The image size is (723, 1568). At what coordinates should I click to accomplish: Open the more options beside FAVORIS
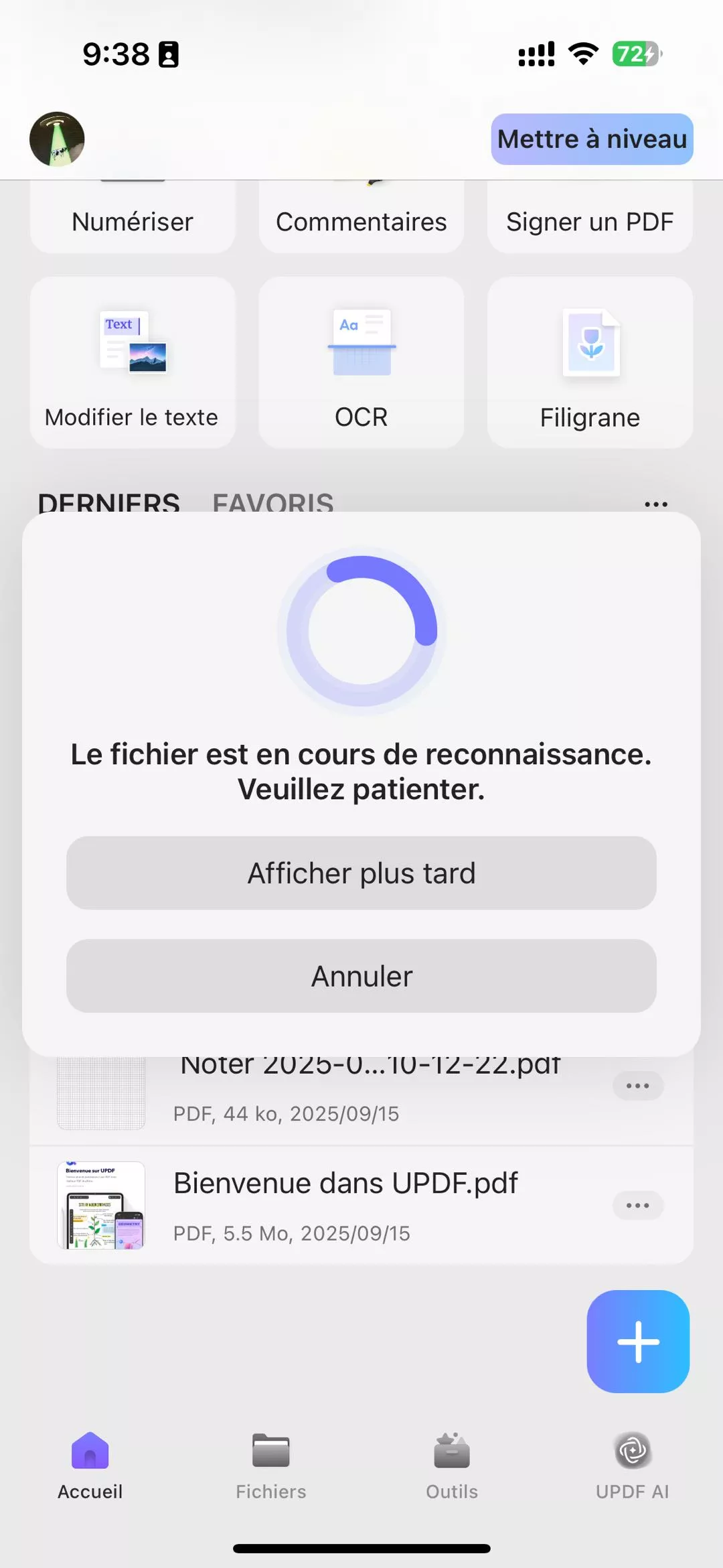655,504
